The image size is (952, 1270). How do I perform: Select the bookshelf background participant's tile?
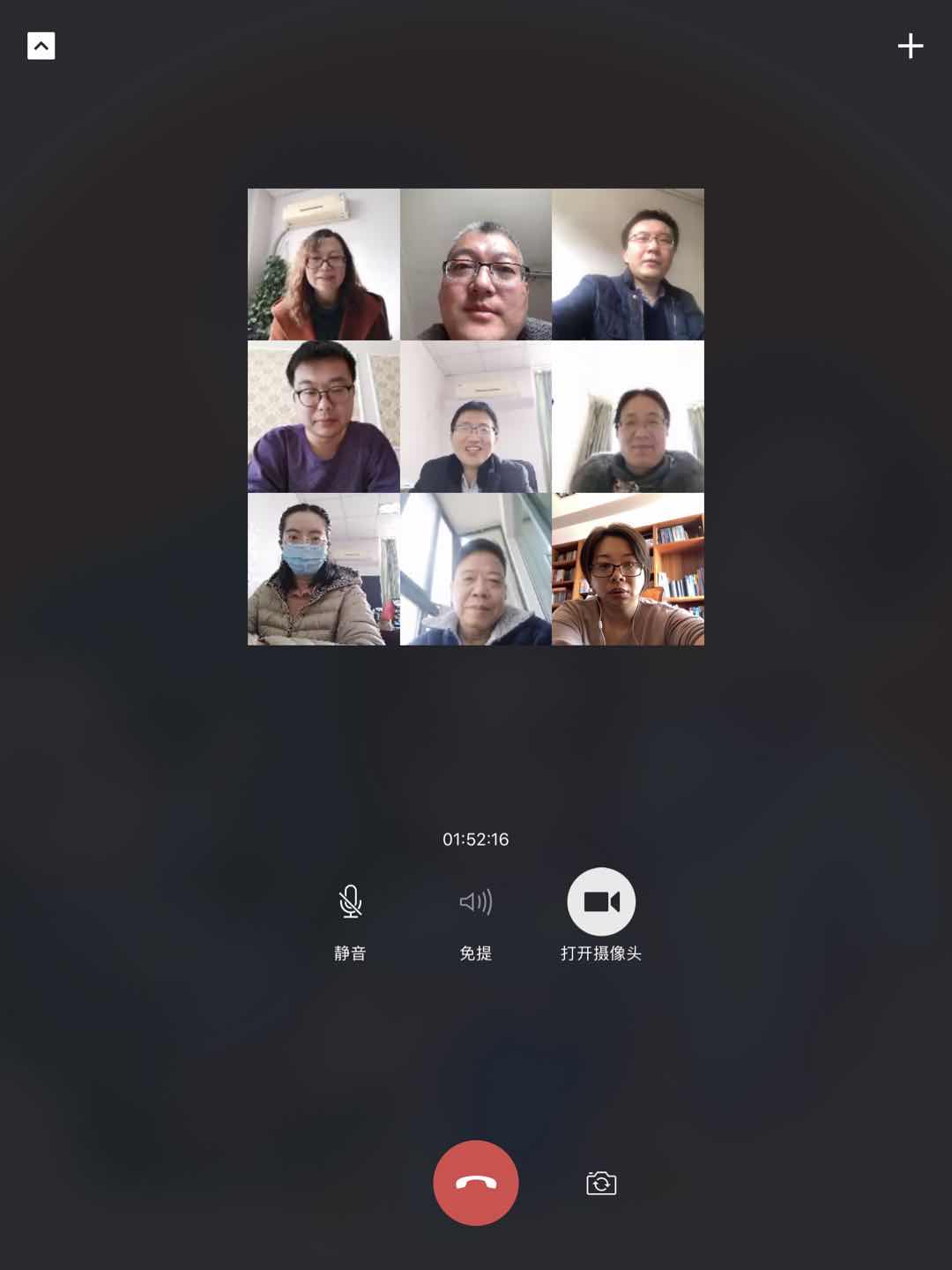[x=628, y=569]
